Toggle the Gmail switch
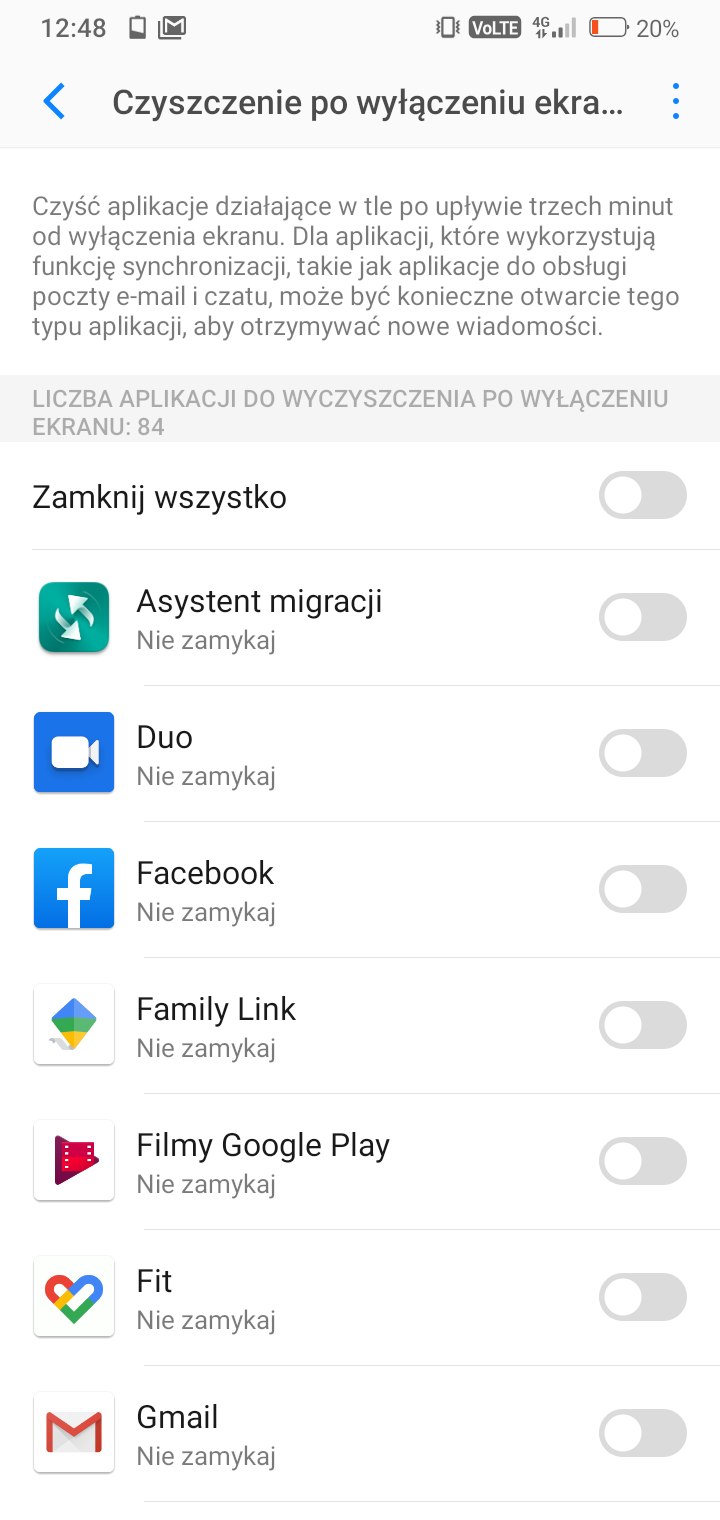This screenshot has height=1520, width=720. [643, 1433]
